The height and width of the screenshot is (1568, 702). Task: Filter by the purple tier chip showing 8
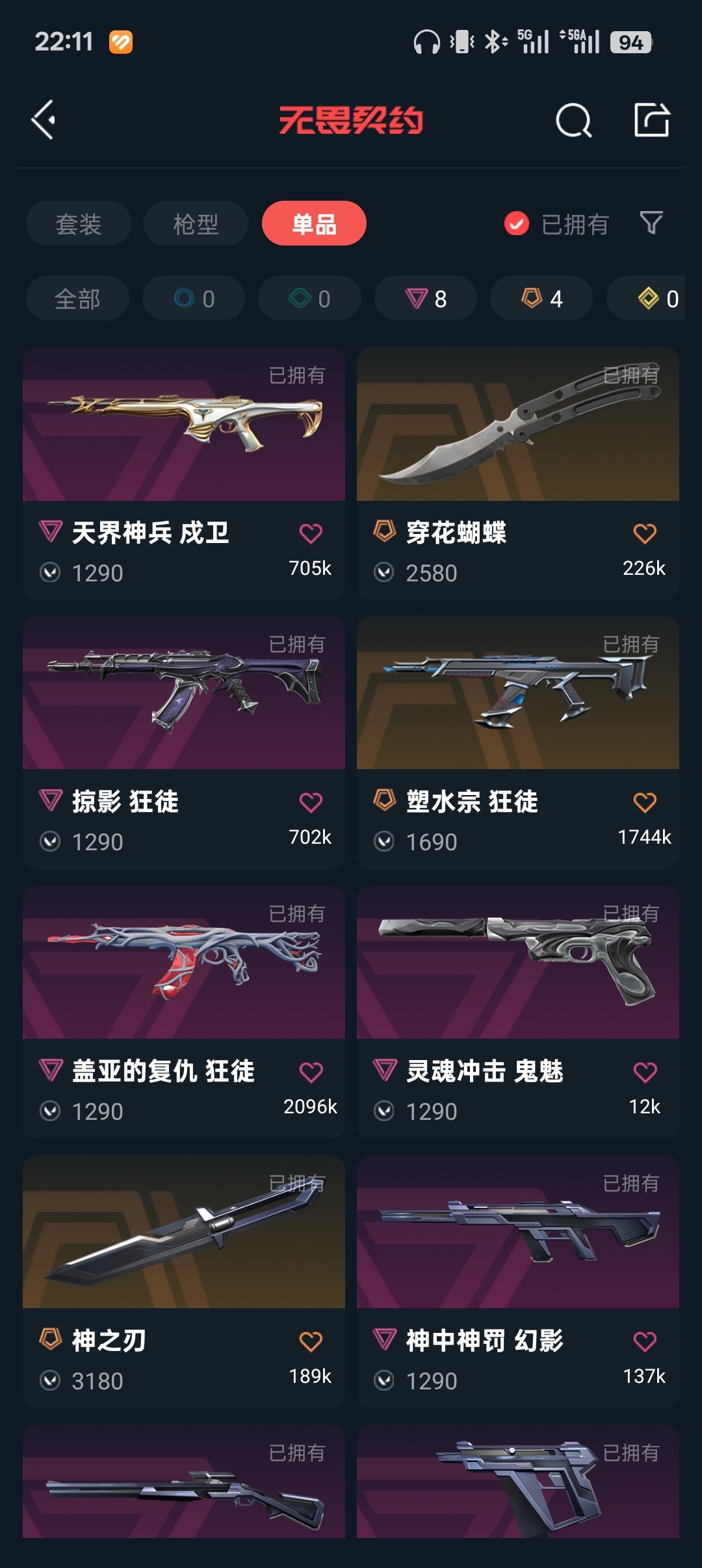[426, 299]
